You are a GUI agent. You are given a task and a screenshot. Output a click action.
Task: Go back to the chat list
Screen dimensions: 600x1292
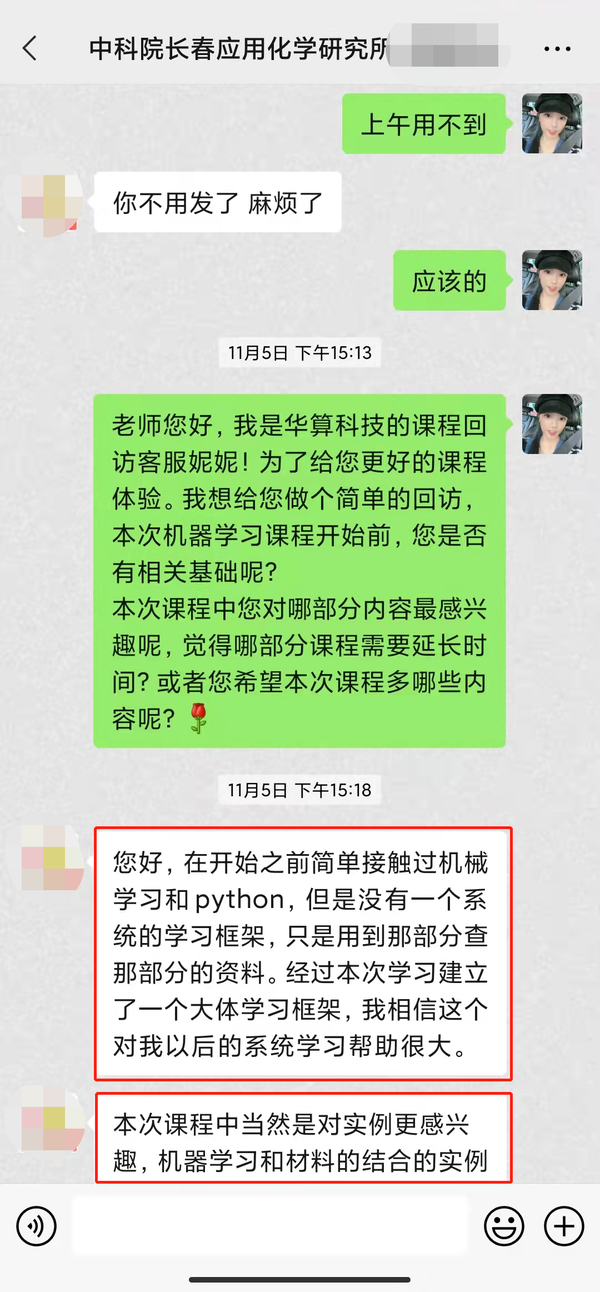(x=30, y=48)
